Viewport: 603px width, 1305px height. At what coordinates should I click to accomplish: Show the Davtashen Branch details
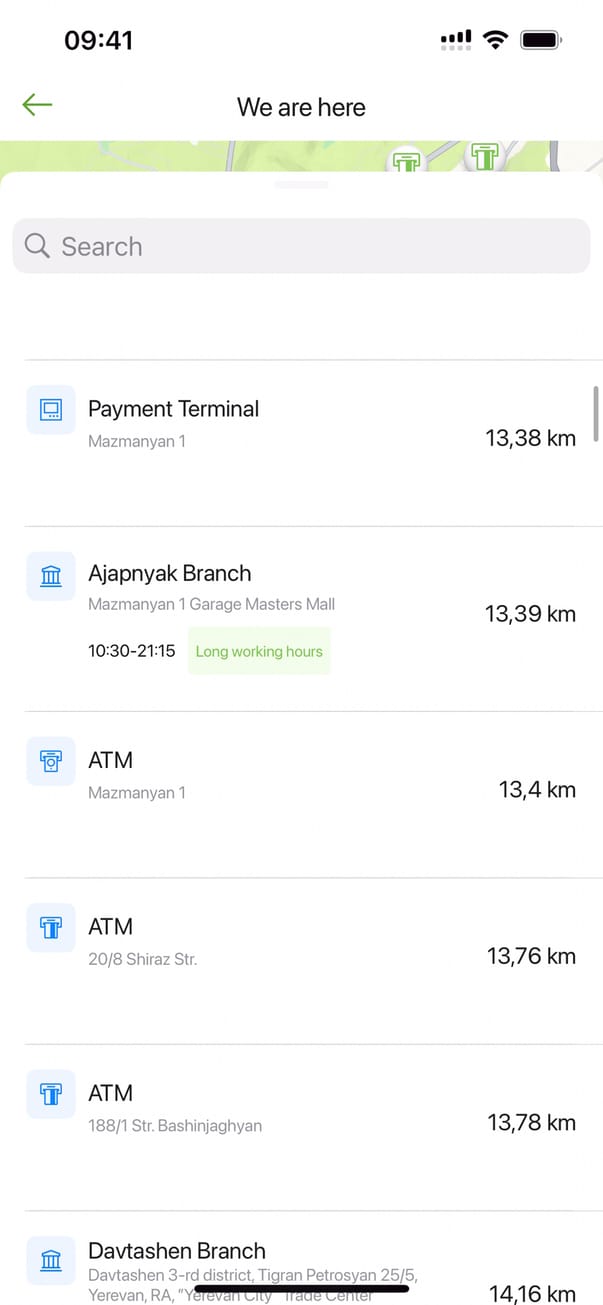(x=300, y=1265)
